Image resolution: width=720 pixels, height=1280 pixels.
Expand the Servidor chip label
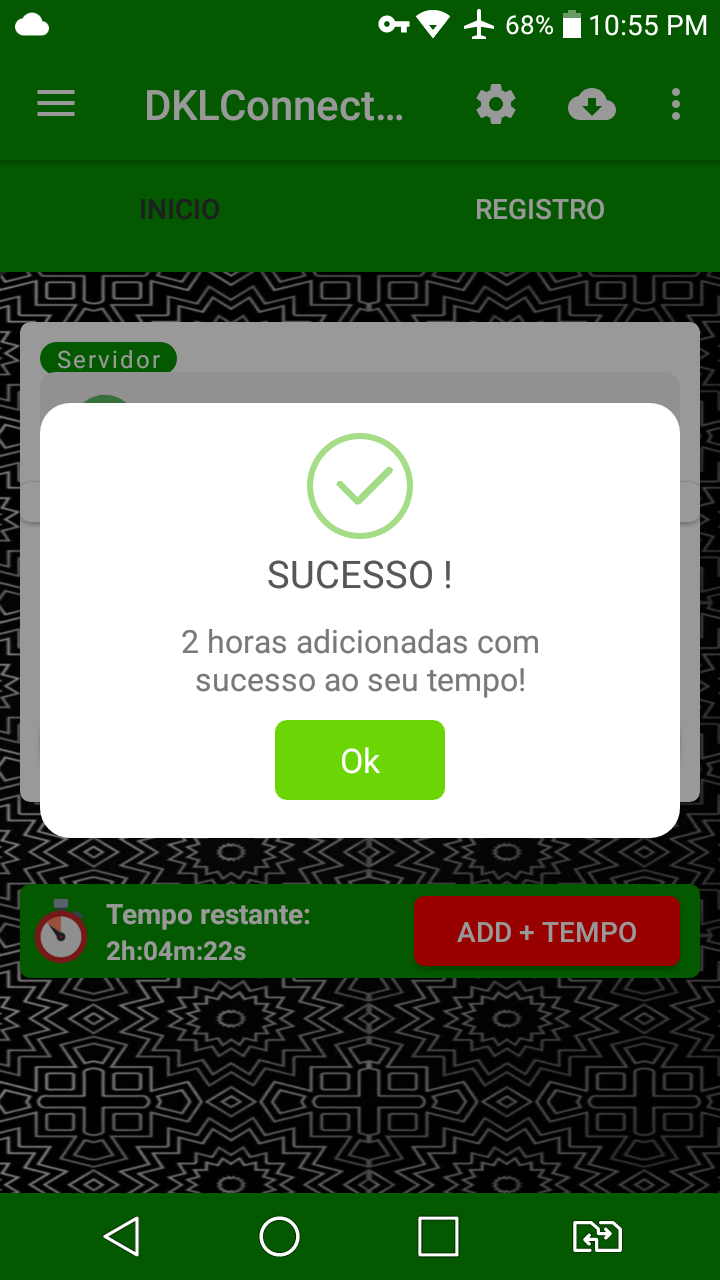[x=107, y=358]
